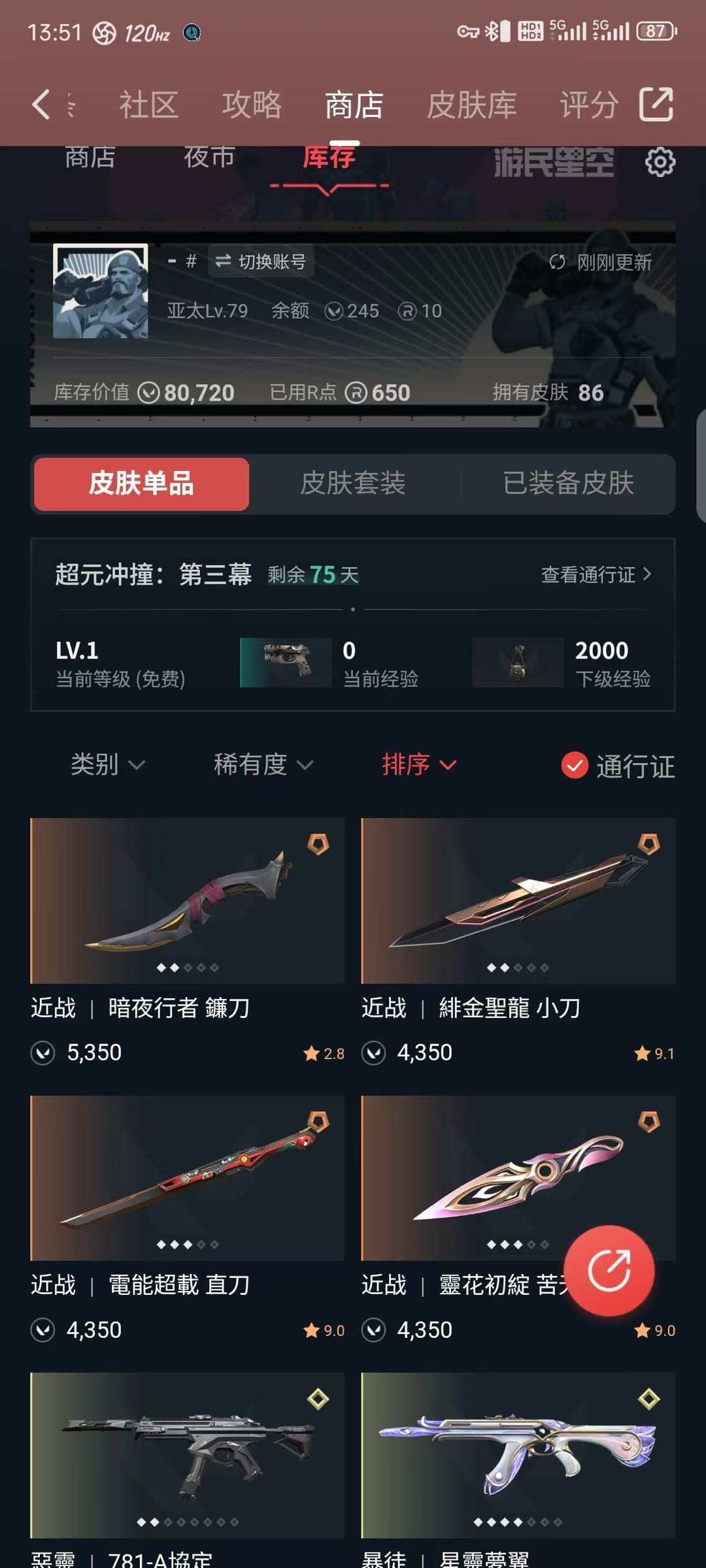Tap the red floating share button
The image size is (706, 1568).
click(x=609, y=1271)
